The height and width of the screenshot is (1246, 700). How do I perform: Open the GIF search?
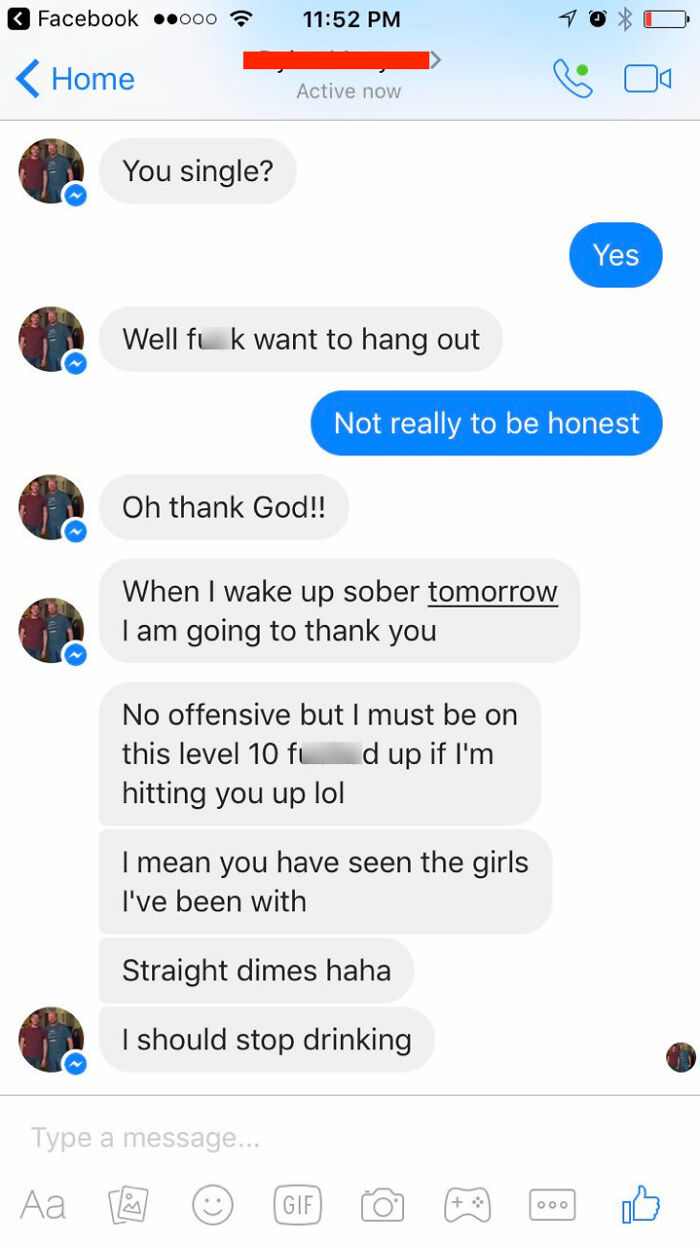point(297,1205)
